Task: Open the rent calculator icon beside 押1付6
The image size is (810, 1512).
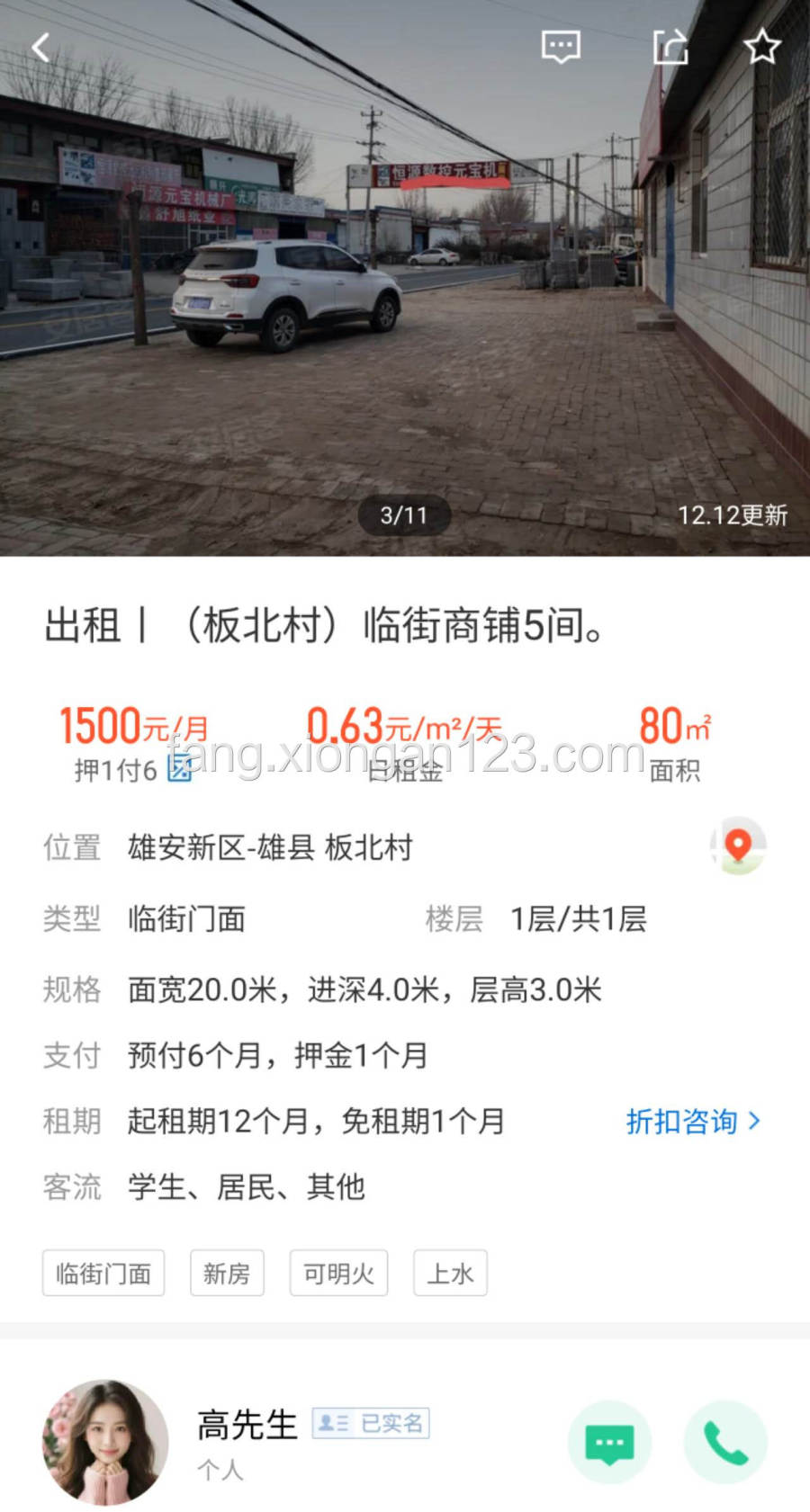Action: 180,769
